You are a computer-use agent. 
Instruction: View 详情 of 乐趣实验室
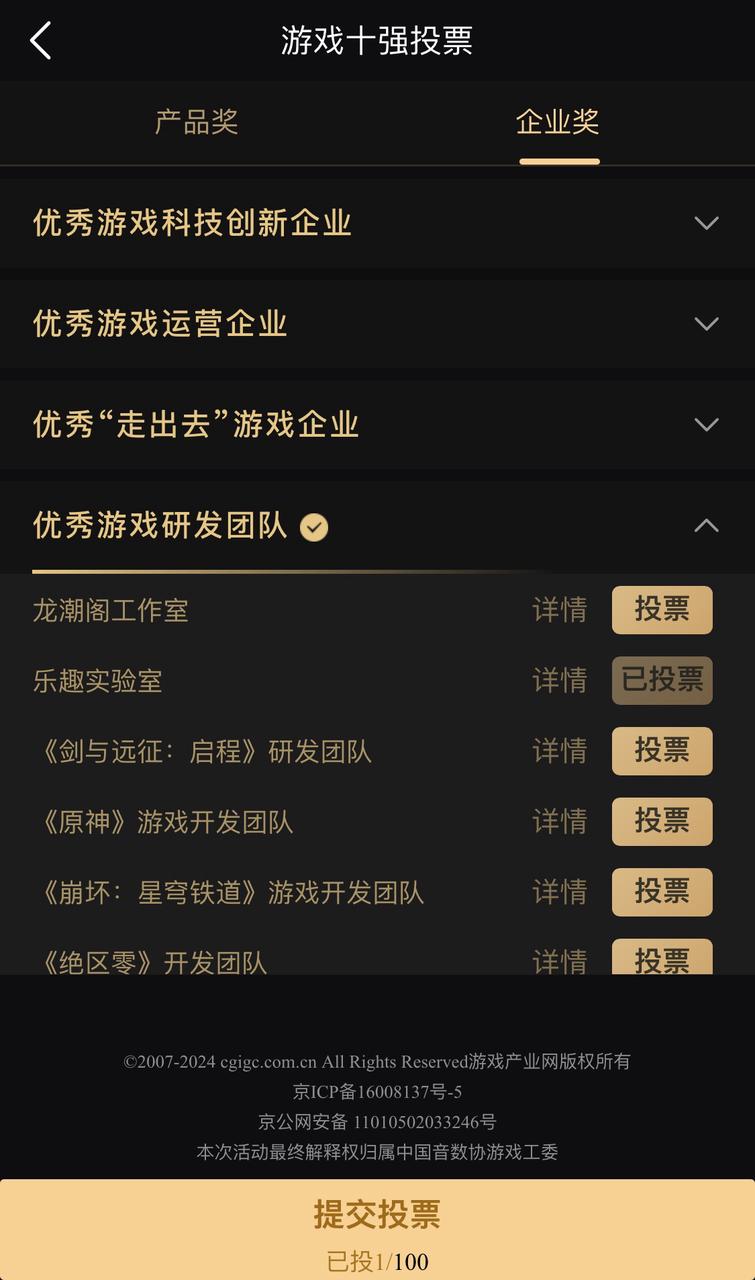point(560,681)
